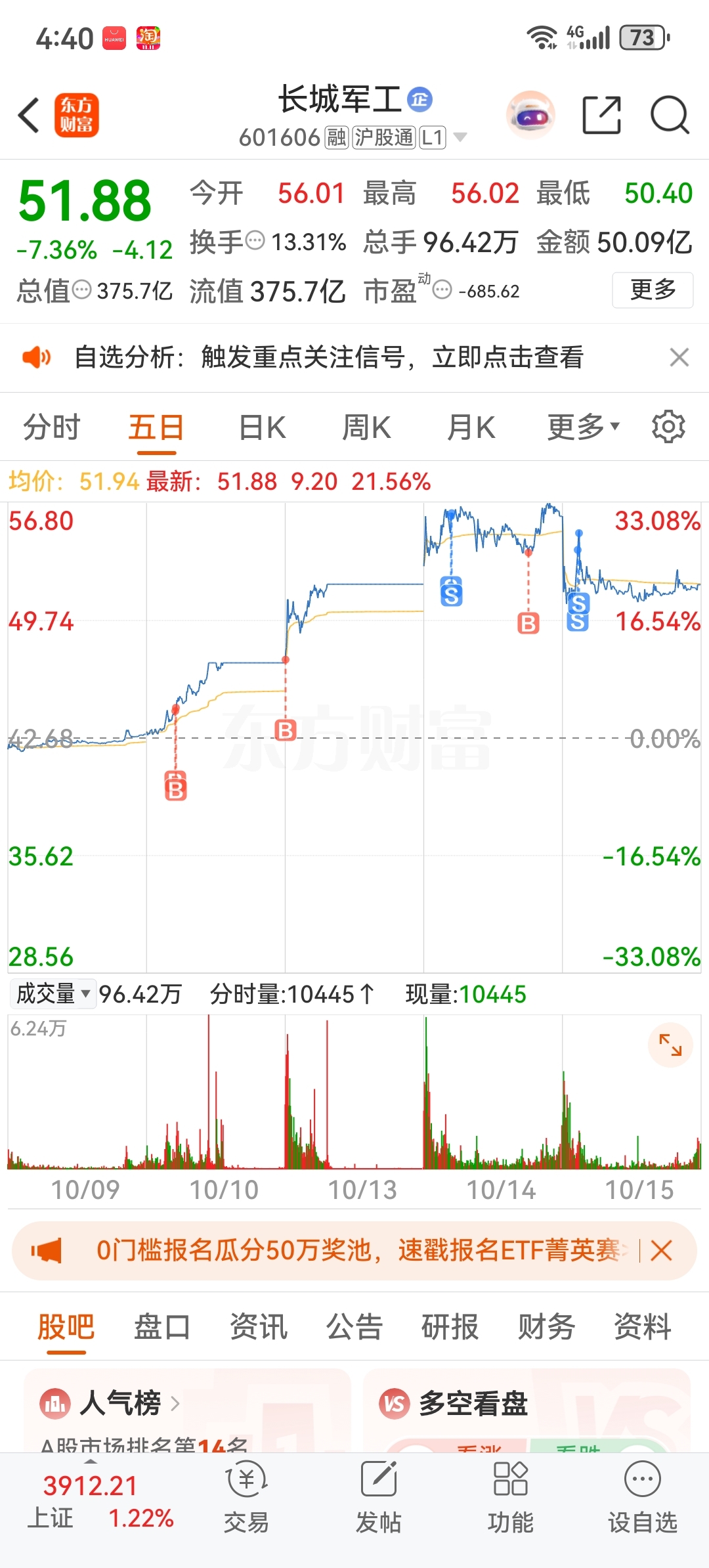Expand the chart to full screen

(670, 1044)
